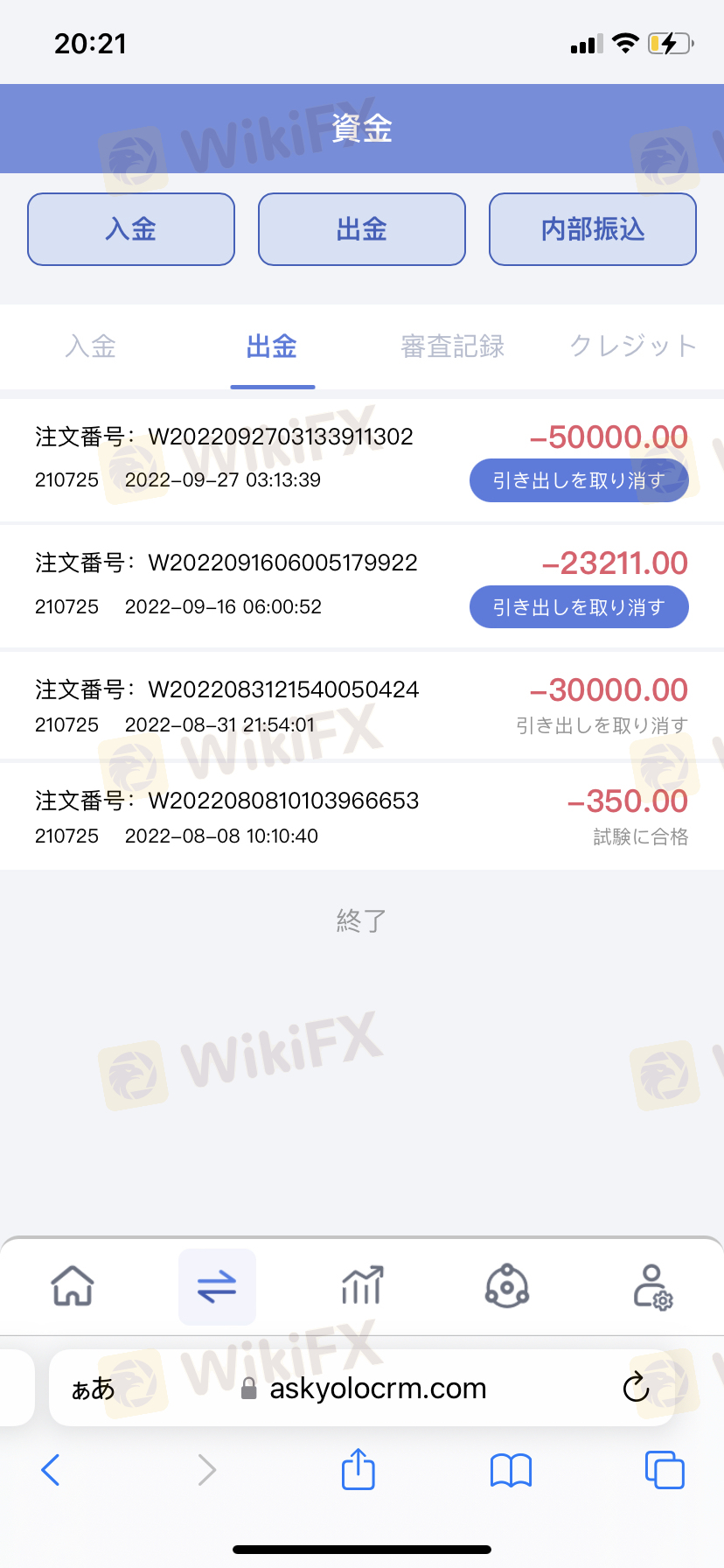Open Safari bookmarks
This screenshot has height=1568, width=724.
pos(512,1470)
